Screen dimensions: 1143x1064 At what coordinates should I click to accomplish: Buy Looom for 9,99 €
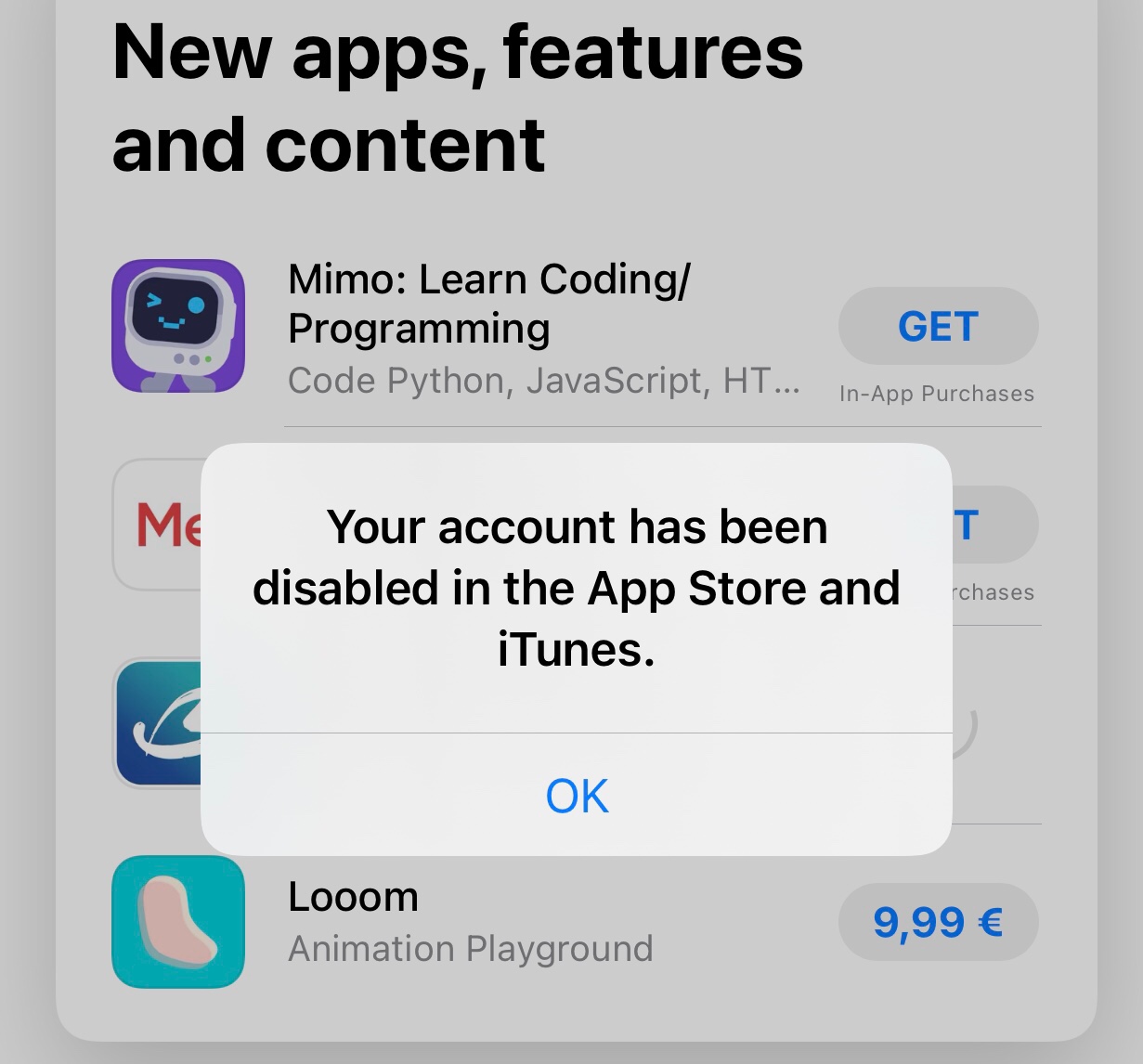click(938, 922)
